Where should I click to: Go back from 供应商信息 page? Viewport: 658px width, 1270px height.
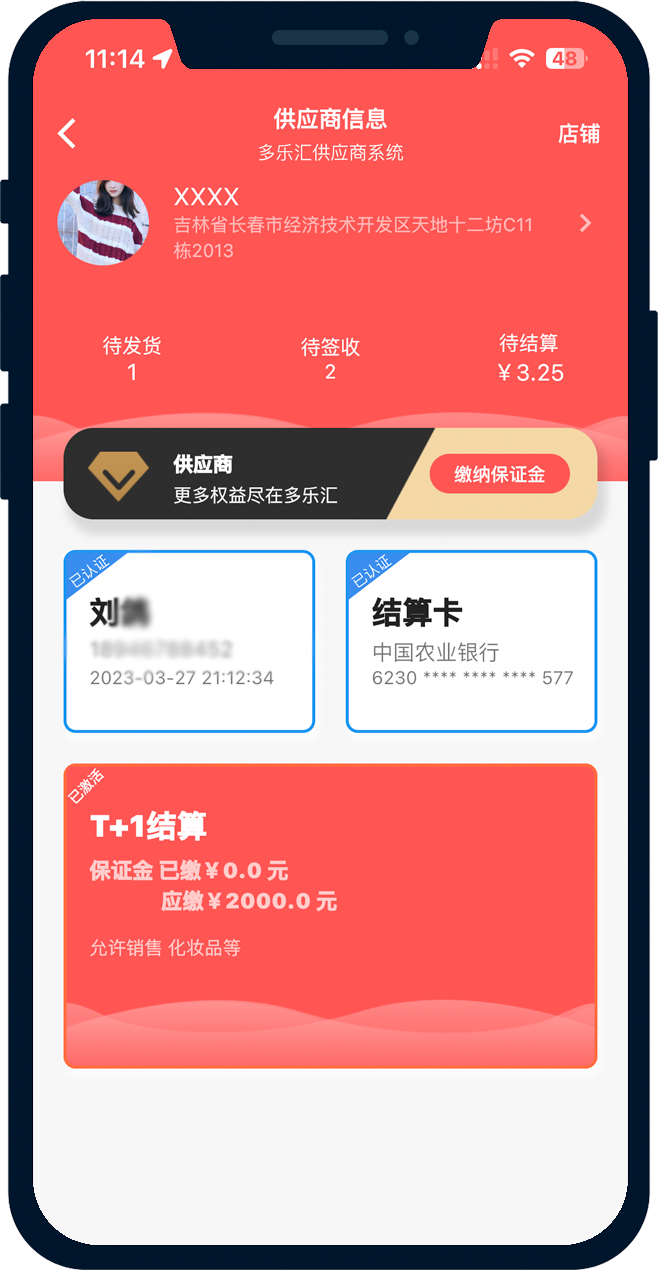[x=67, y=134]
